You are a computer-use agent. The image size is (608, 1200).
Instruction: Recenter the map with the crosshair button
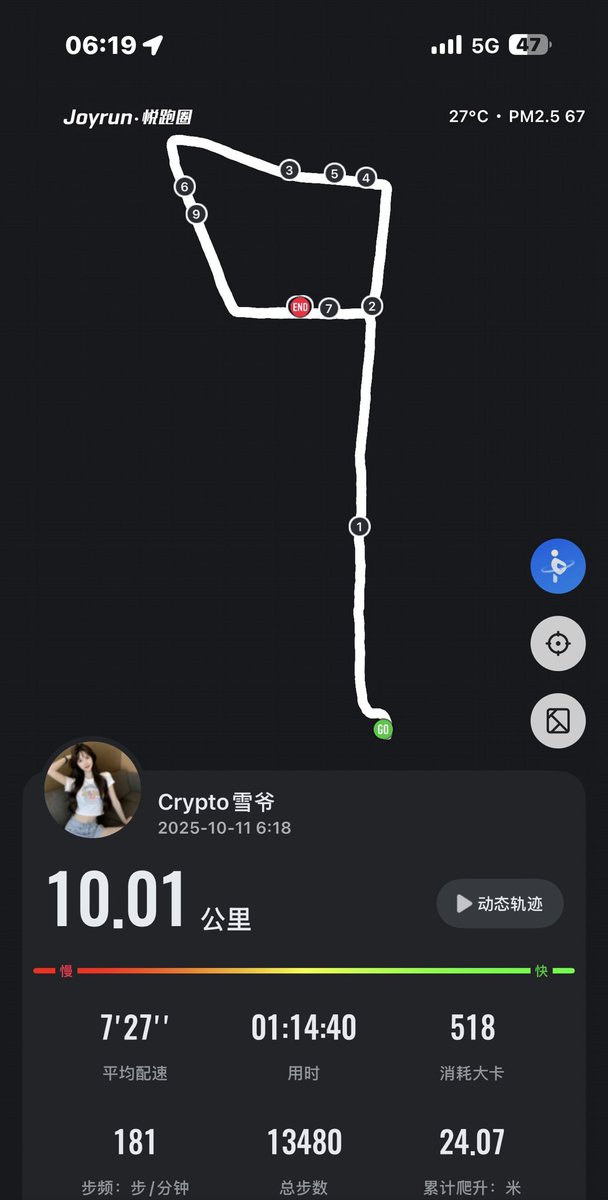tap(558, 643)
